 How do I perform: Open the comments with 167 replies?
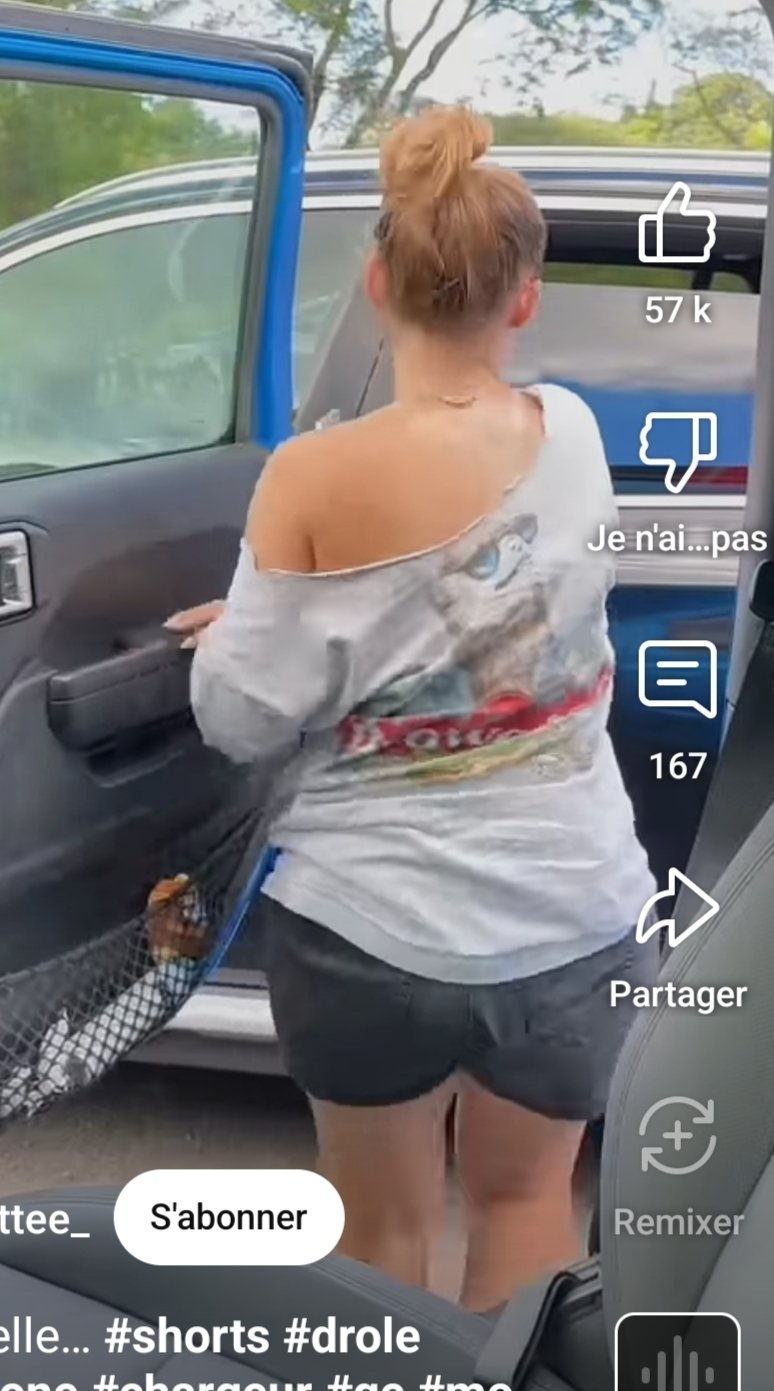coord(677,679)
